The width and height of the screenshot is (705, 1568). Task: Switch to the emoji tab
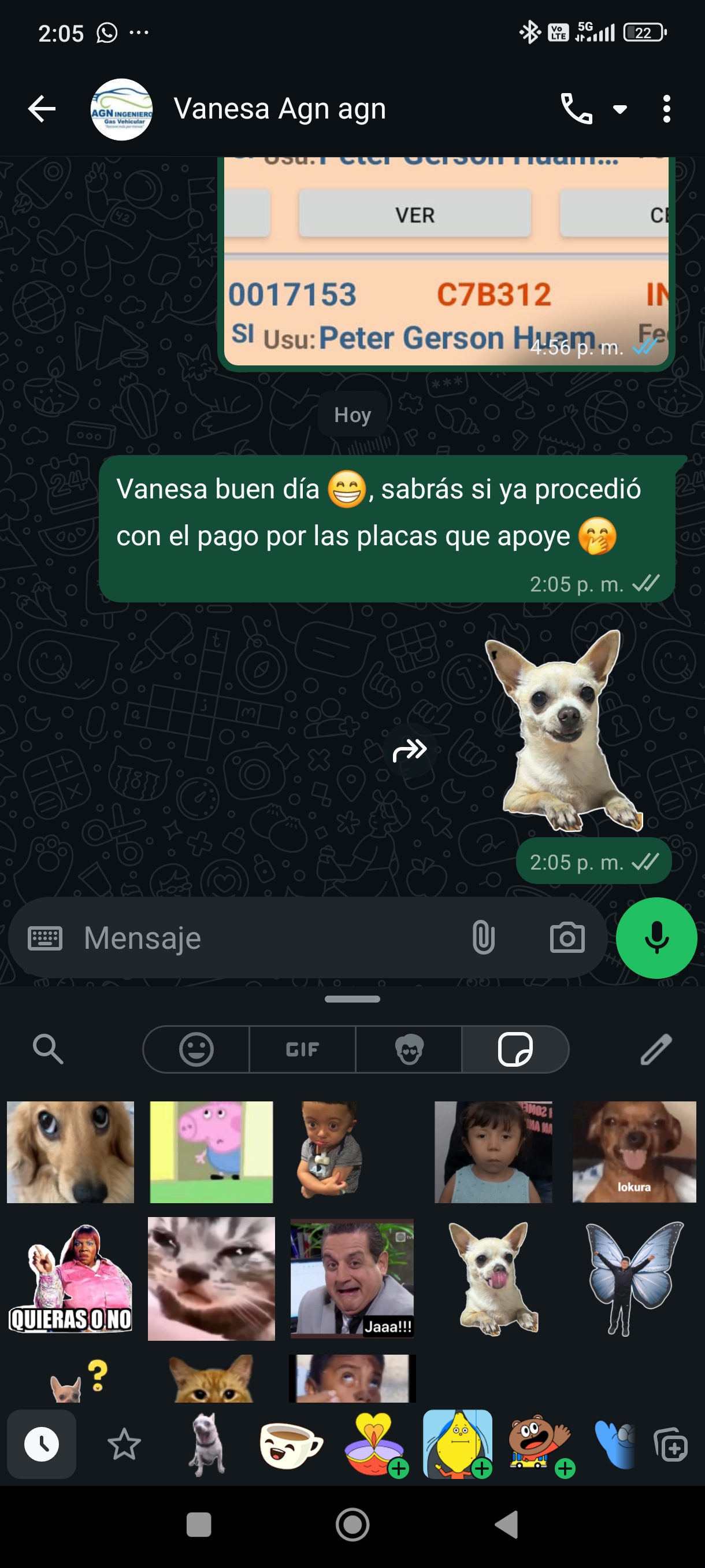pyautogui.click(x=196, y=1049)
